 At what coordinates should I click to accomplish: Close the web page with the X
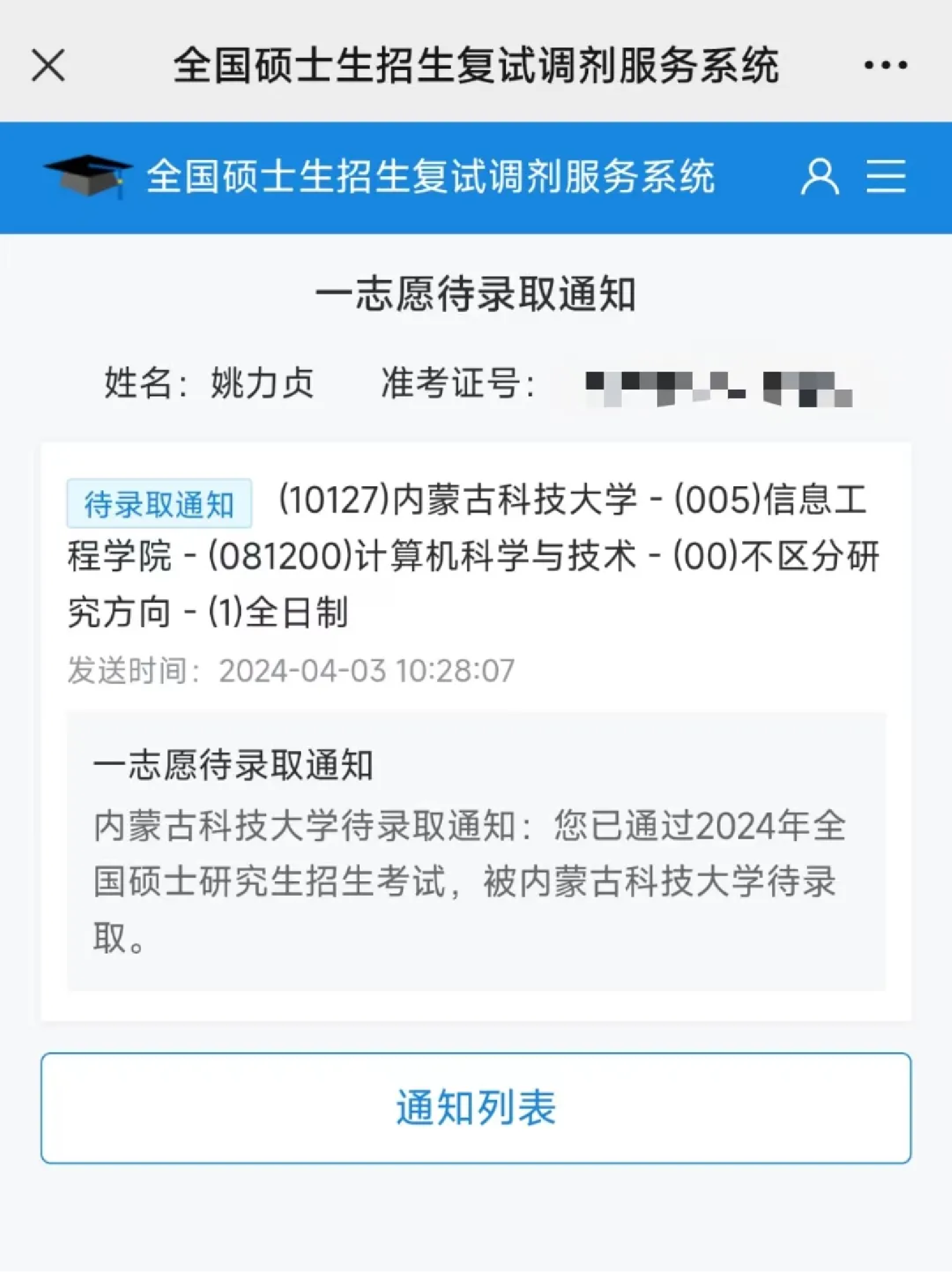pos(48,65)
